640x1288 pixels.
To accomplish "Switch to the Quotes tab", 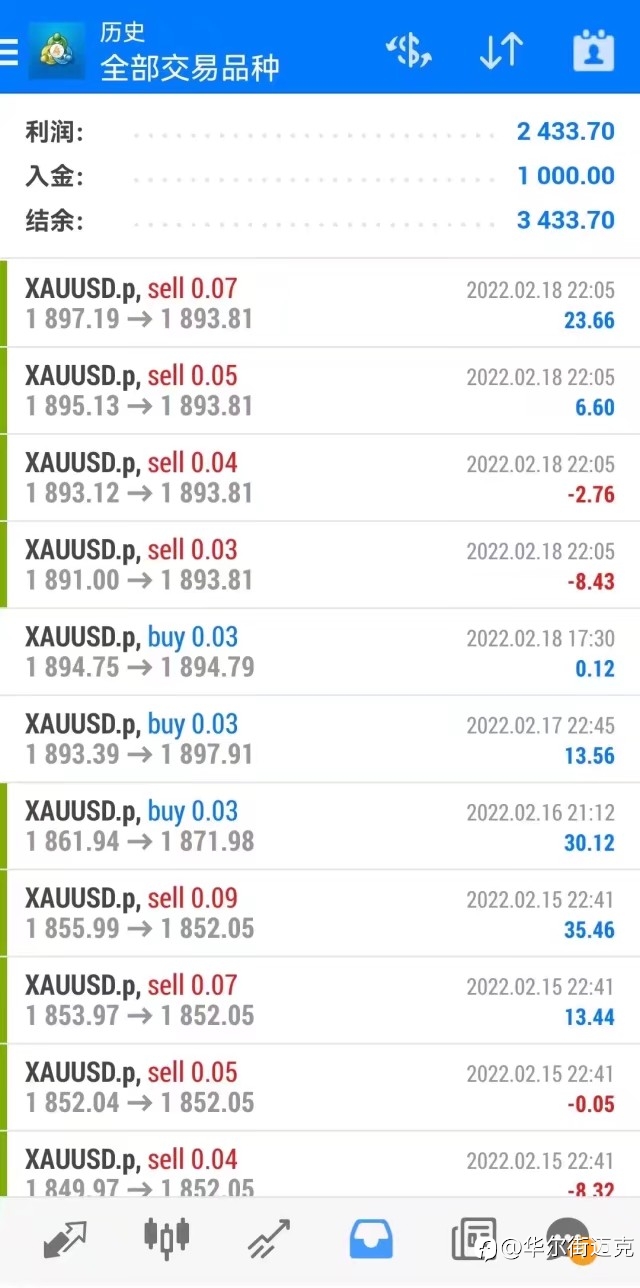I will point(65,1239).
